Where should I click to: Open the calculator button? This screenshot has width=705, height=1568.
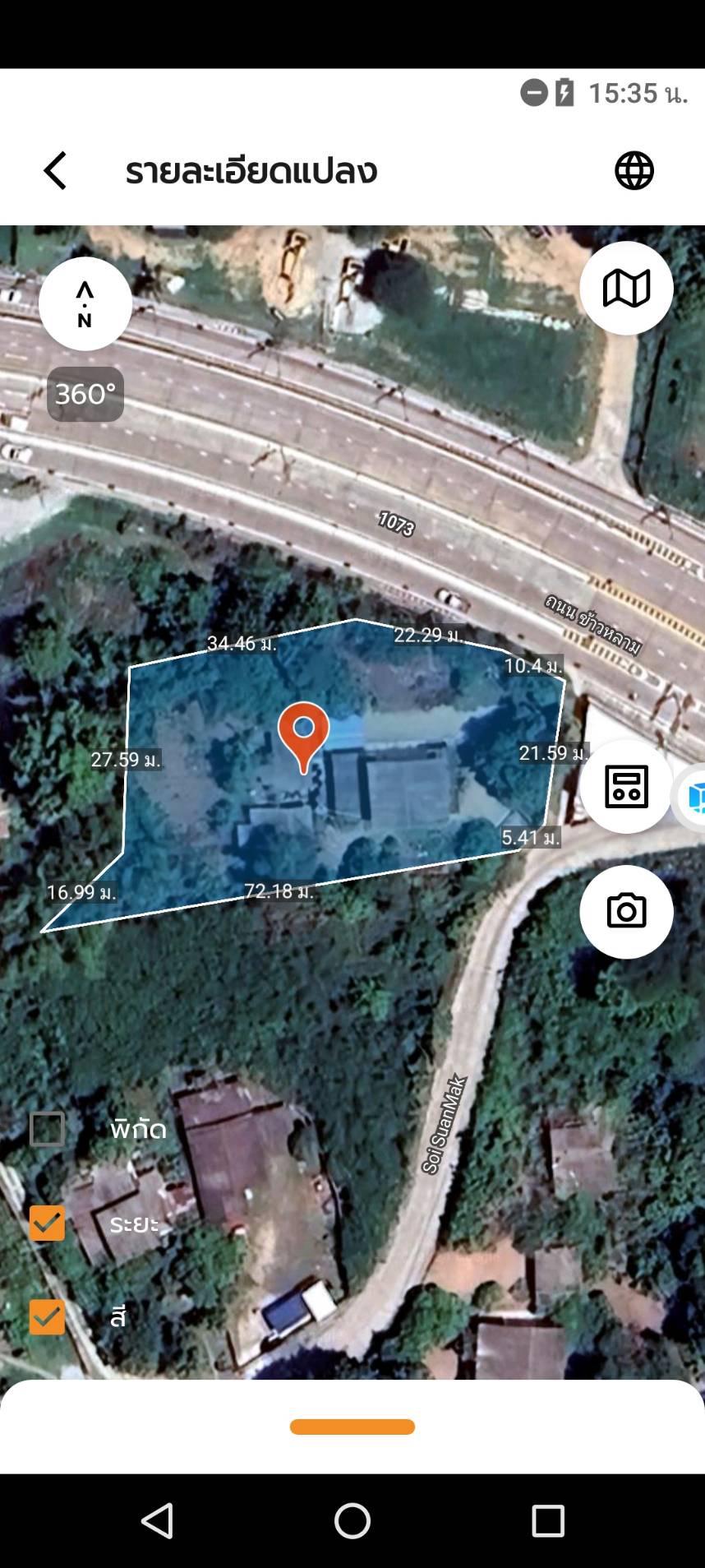(x=626, y=786)
